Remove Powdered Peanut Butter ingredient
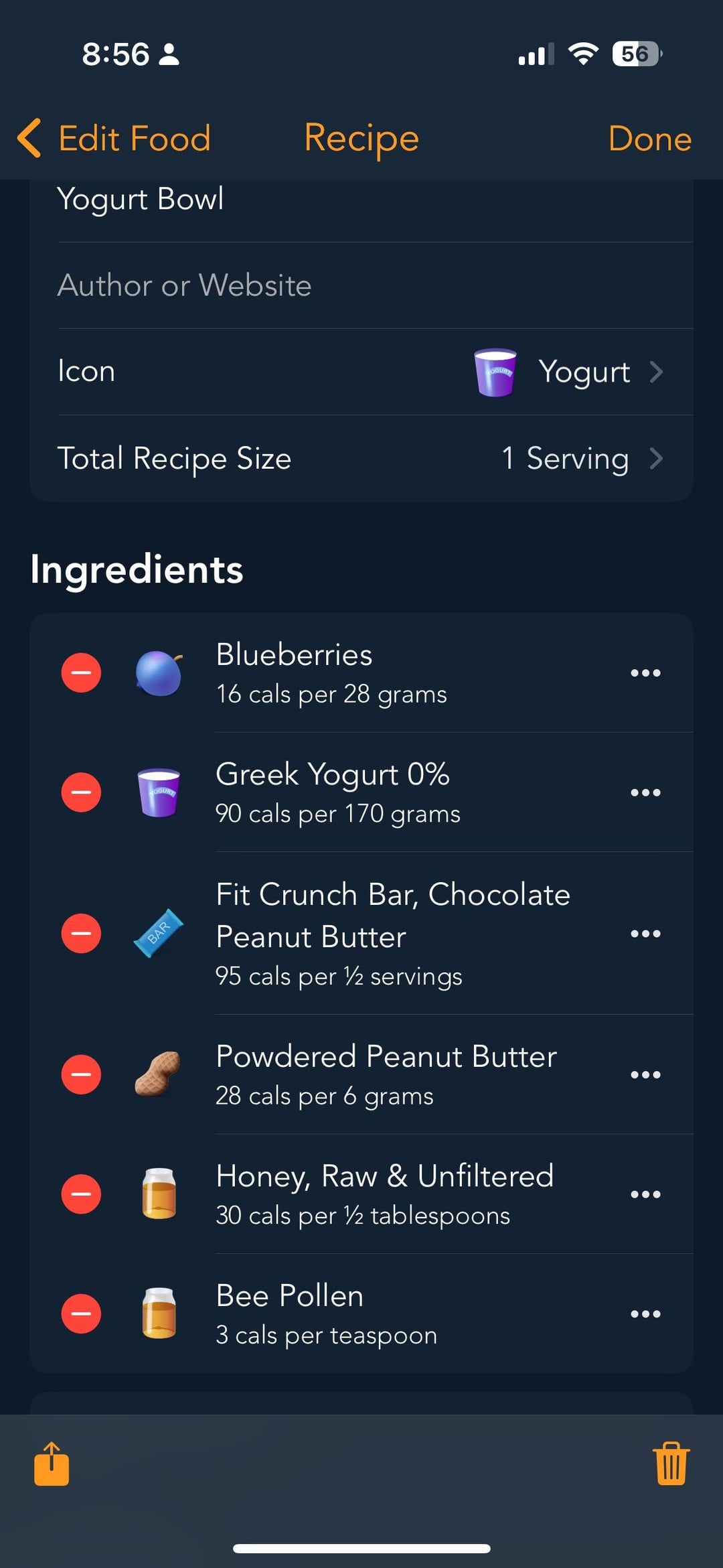The width and height of the screenshot is (723, 1568). tap(81, 1074)
